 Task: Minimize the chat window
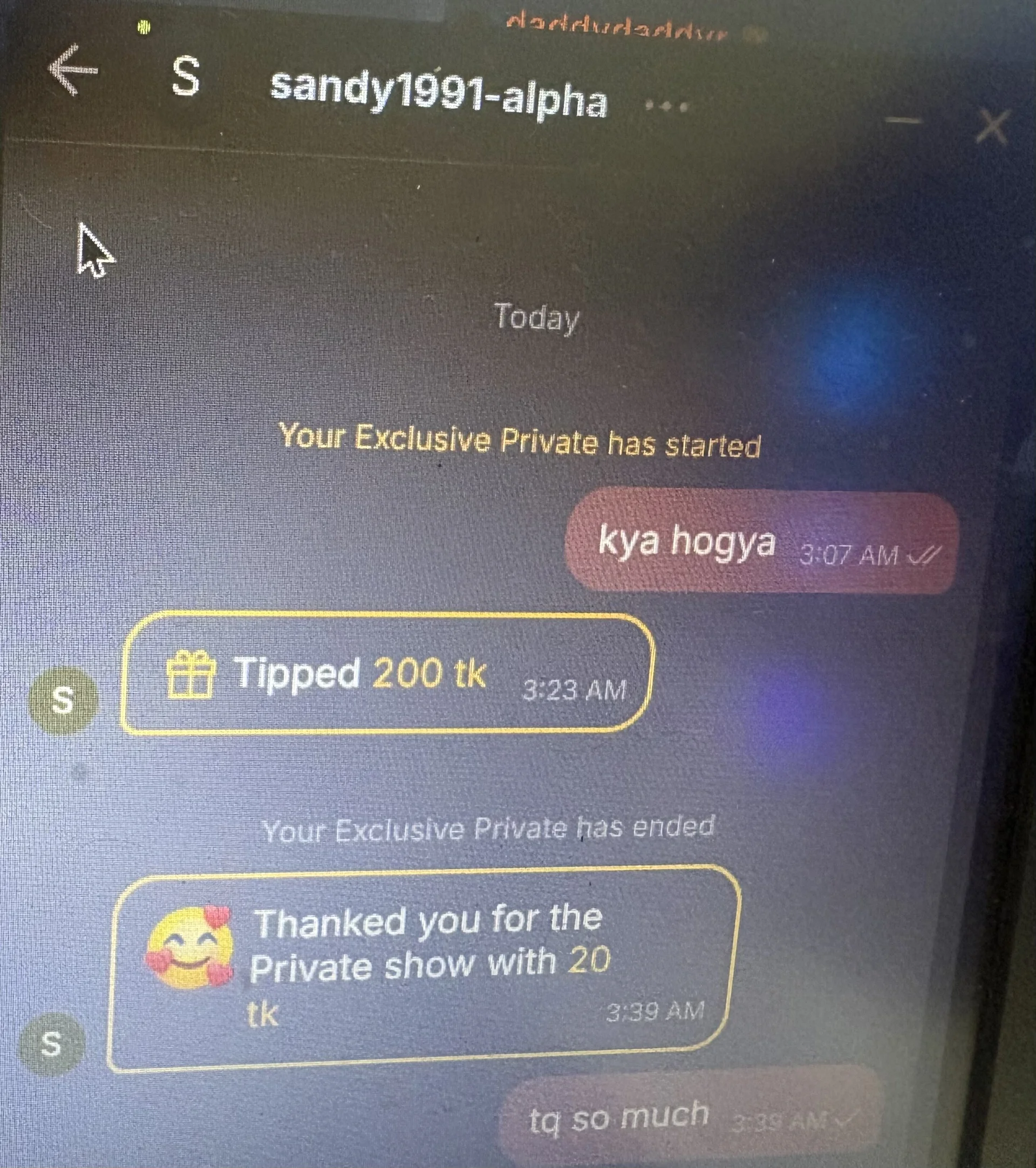pos(903,120)
